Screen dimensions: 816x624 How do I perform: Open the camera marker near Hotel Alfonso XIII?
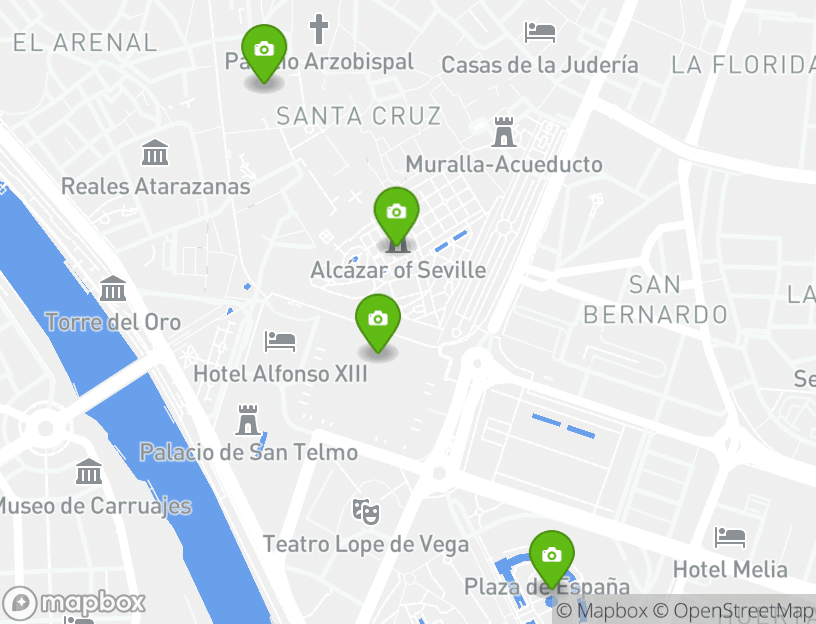378,320
